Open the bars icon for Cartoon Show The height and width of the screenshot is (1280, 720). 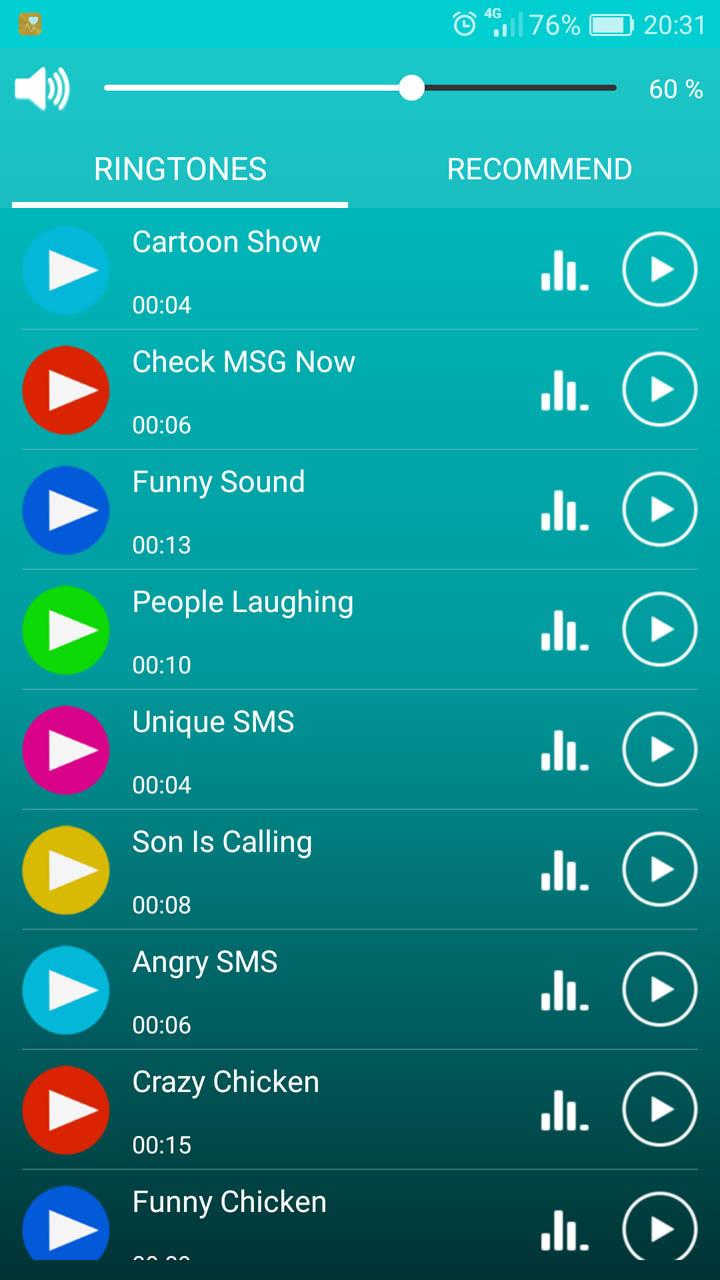pos(564,270)
